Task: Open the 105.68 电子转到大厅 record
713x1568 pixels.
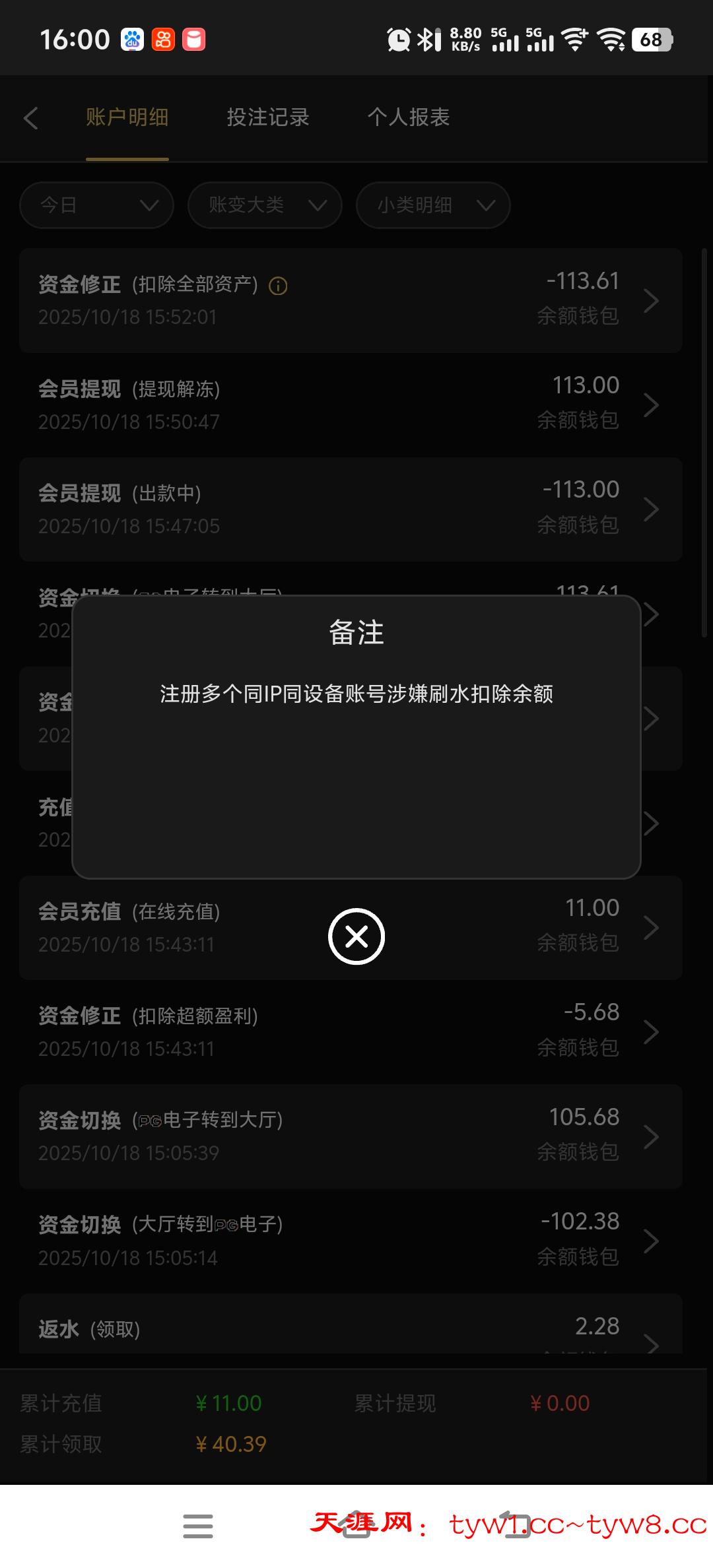Action: (x=350, y=1136)
